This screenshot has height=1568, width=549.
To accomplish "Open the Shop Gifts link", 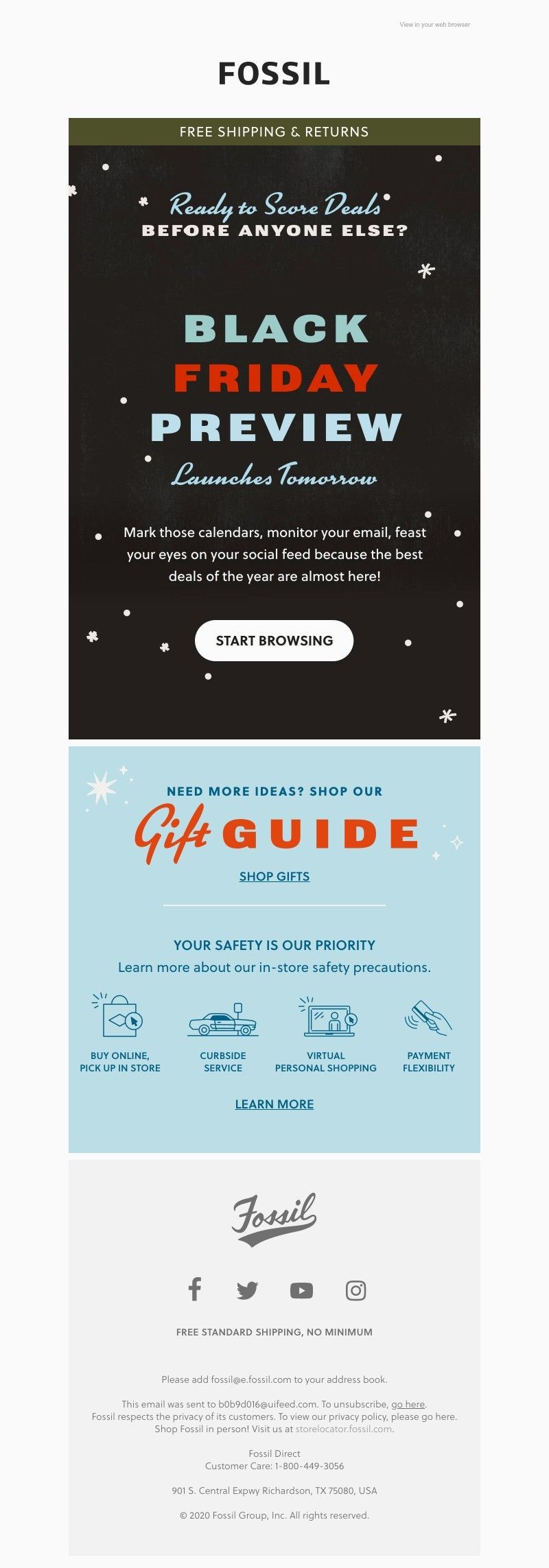I will point(274,876).
